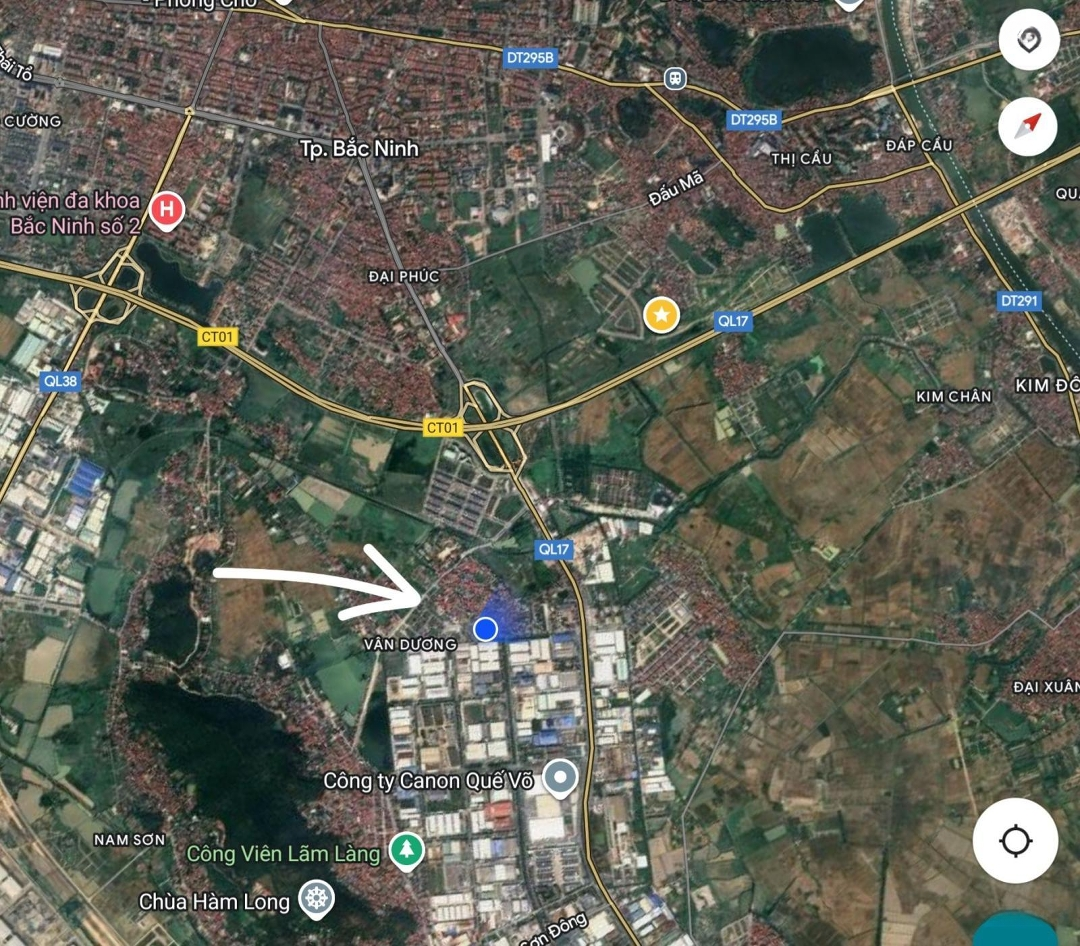Open the Công ty Canon Quế Võ marker
The image size is (1080, 946).
[560, 778]
